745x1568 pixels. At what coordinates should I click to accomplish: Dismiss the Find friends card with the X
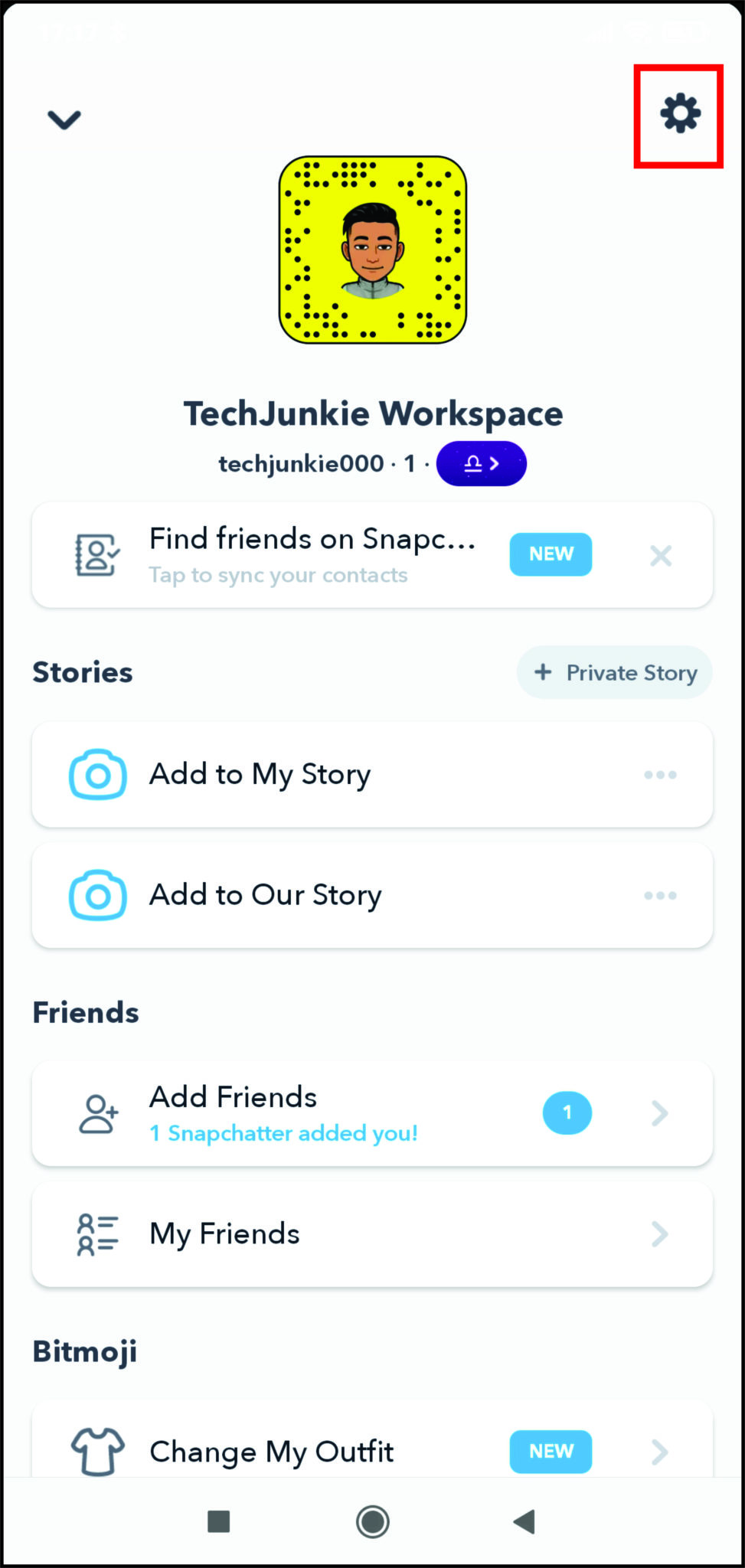tap(660, 556)
